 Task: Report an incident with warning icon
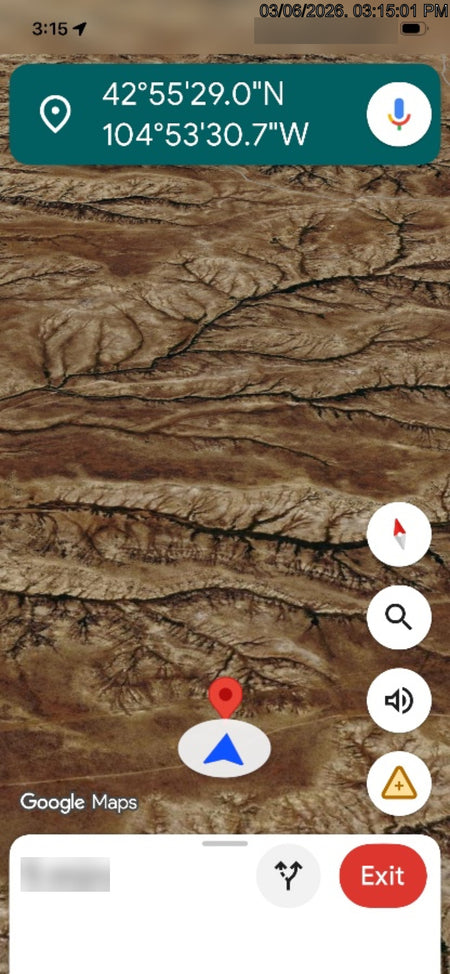click(x=399, y=783)
